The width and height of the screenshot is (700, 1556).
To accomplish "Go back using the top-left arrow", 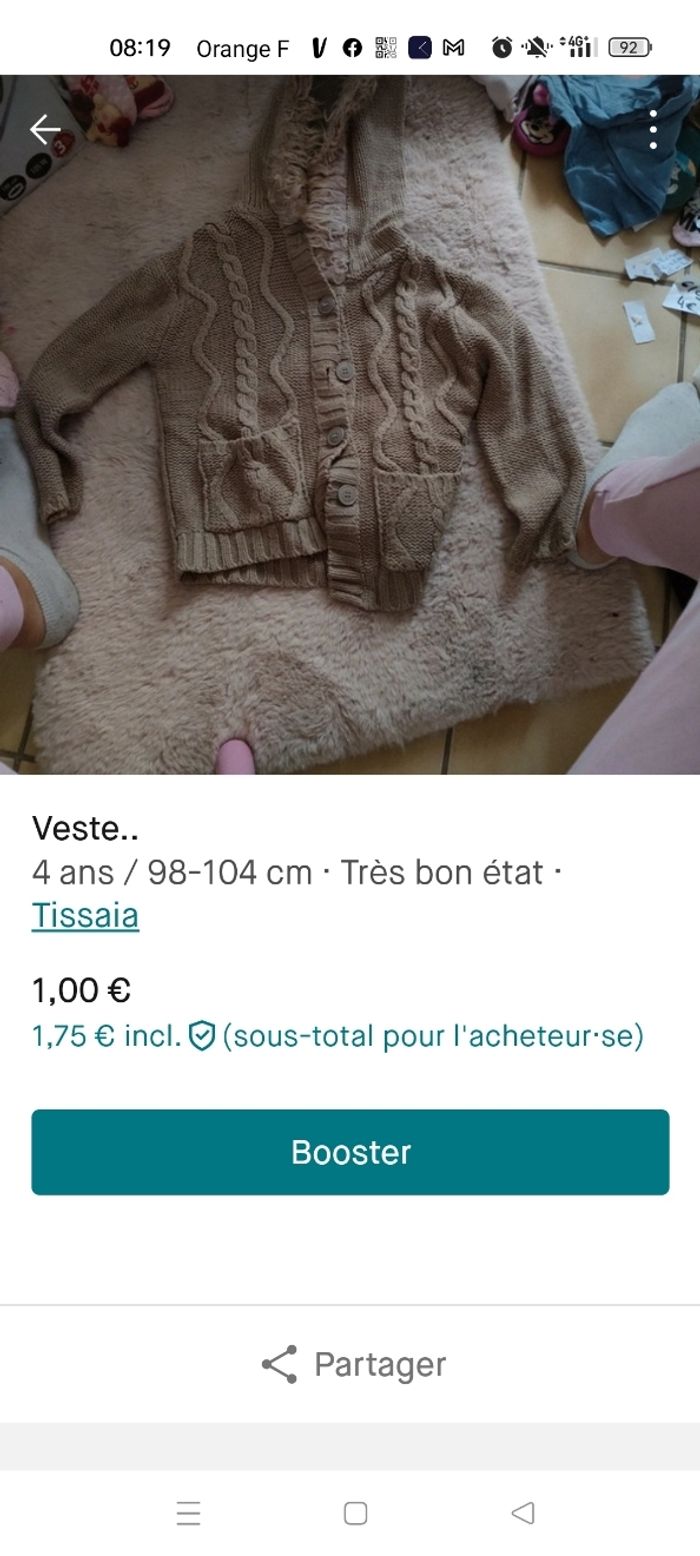I will click(45, 129).
